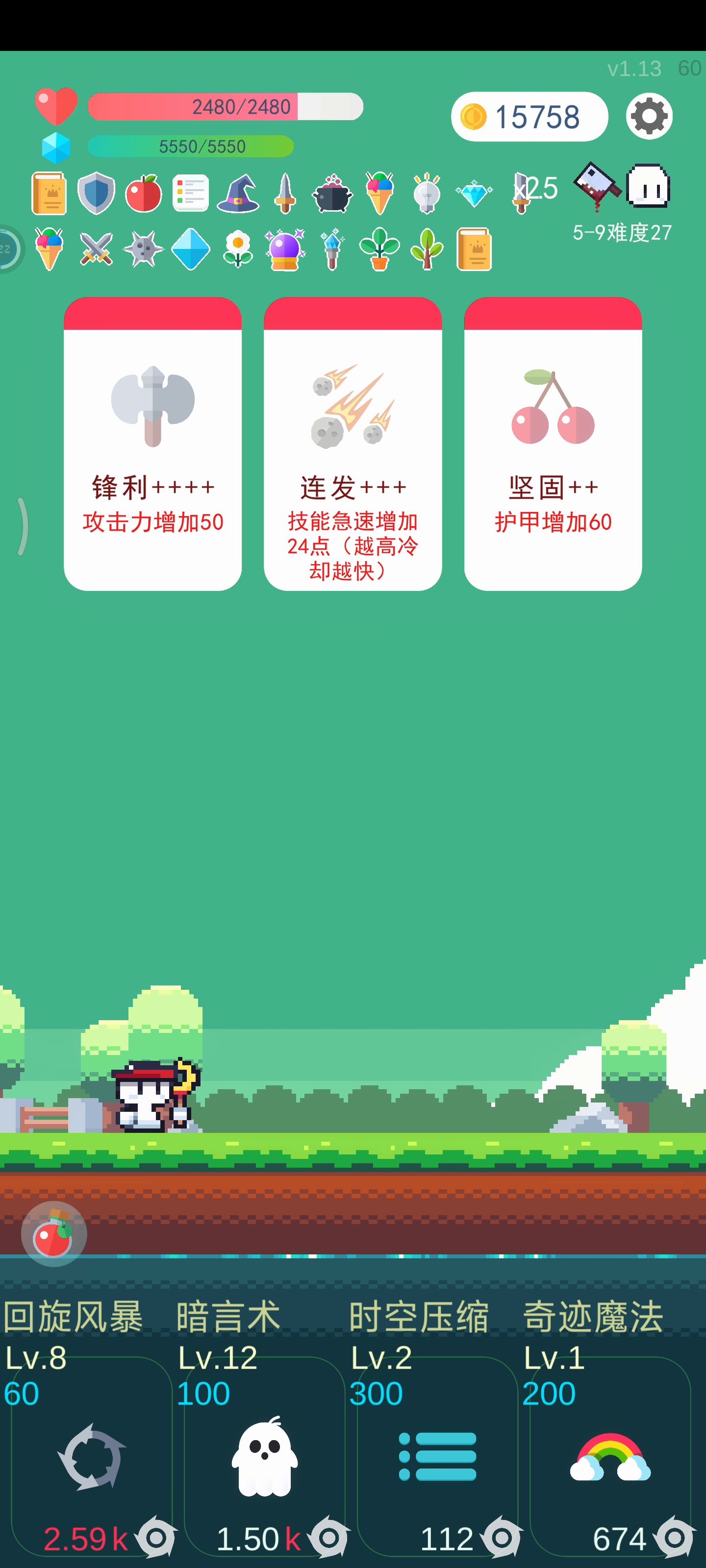Screen dimensions: 706x1568
Task: Inspect the blue shield item icon
Action: [x=96, y=194]
